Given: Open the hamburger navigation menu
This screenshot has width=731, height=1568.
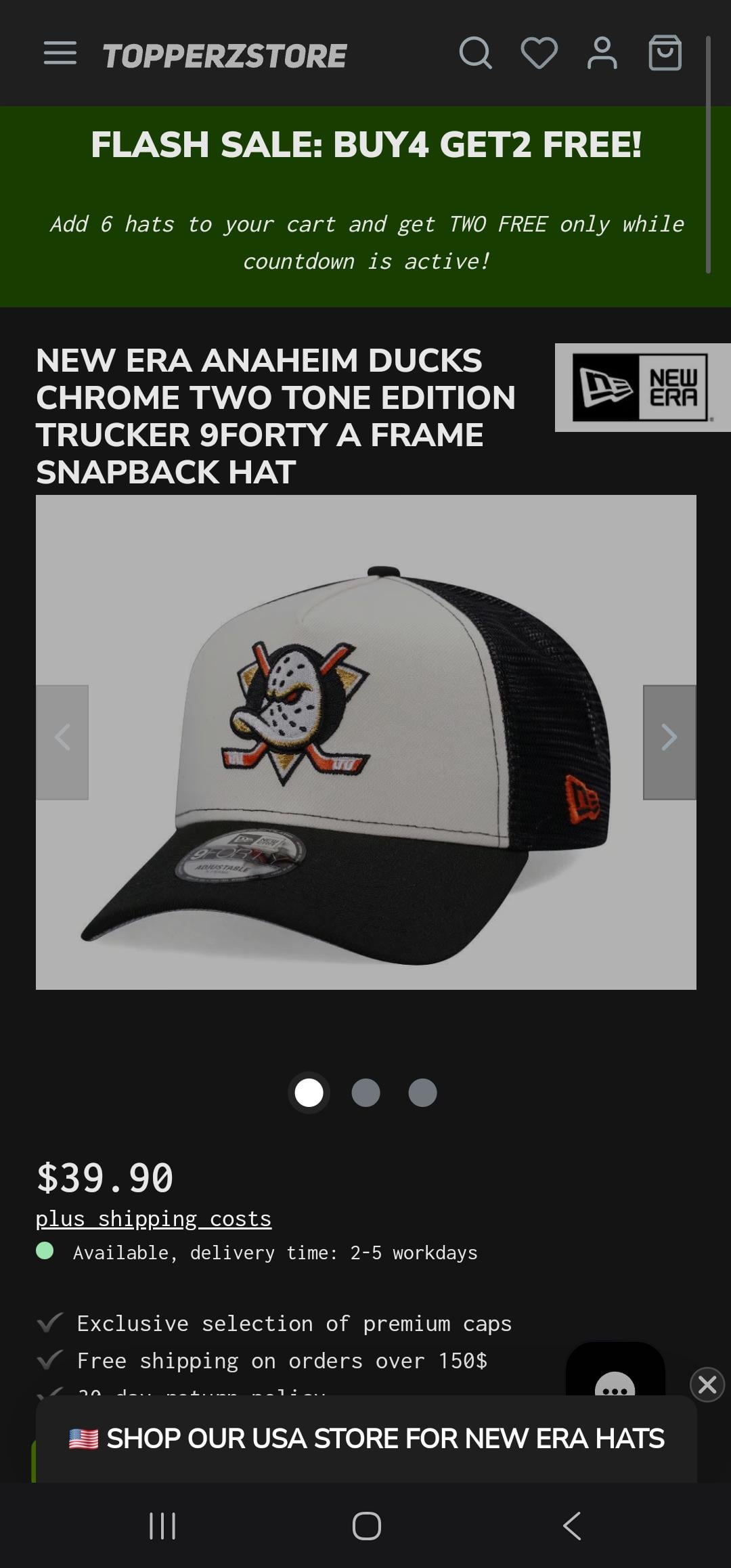Looking at the screenshot, I should tap(60, 53).
